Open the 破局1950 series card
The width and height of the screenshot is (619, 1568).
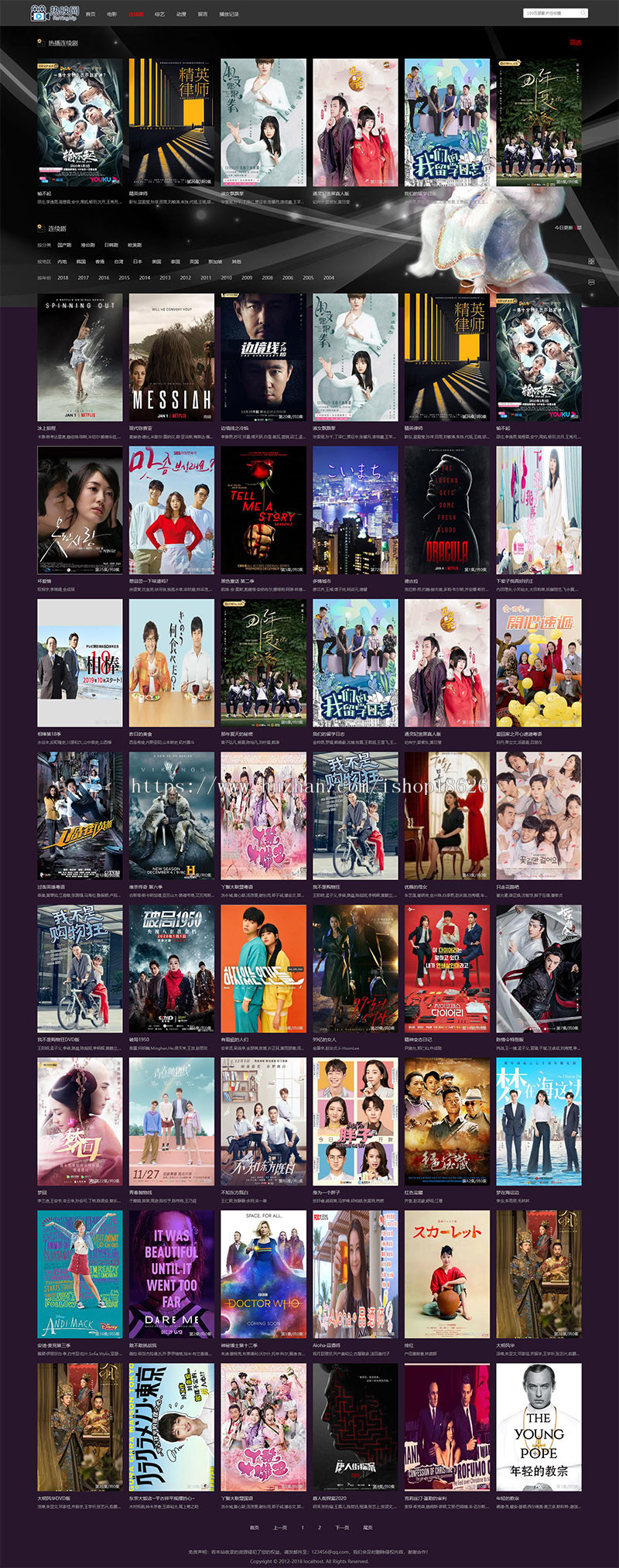coord(171,968)
